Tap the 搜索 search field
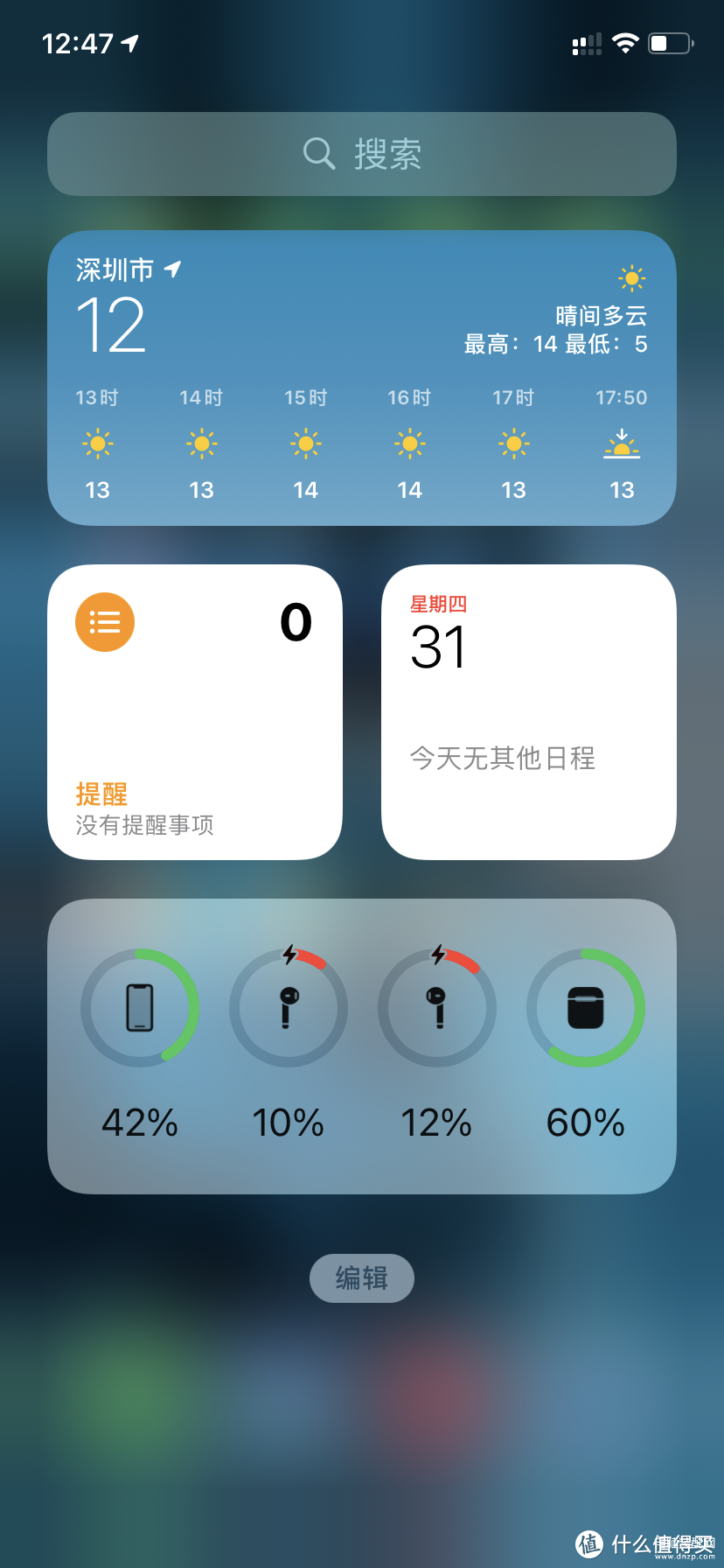This screenshot has width=724, height=1568. 362,154
